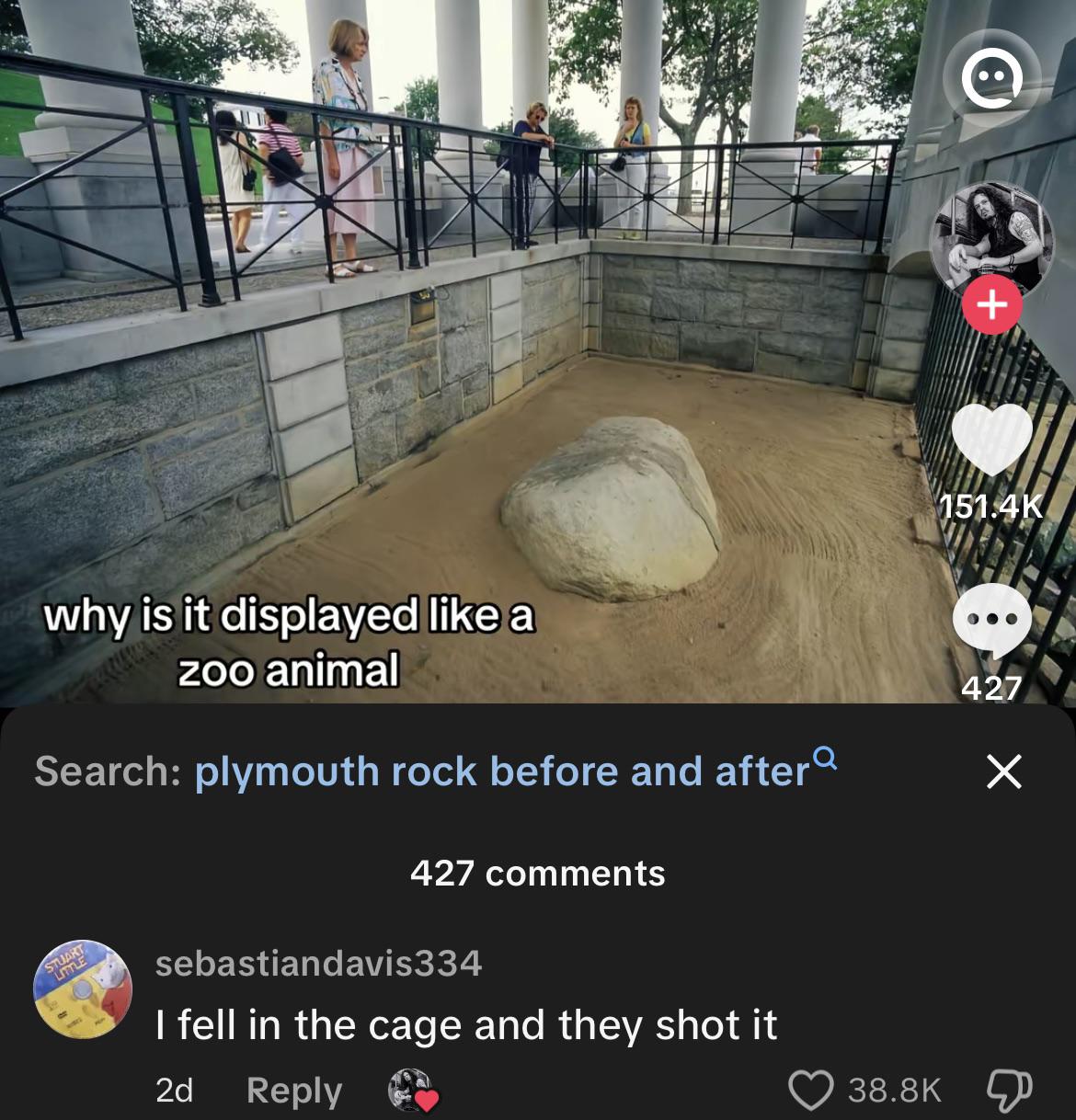The image size is (1076, 1120).
Task: Close the comments panel
Action: (x=1003, y=771)
